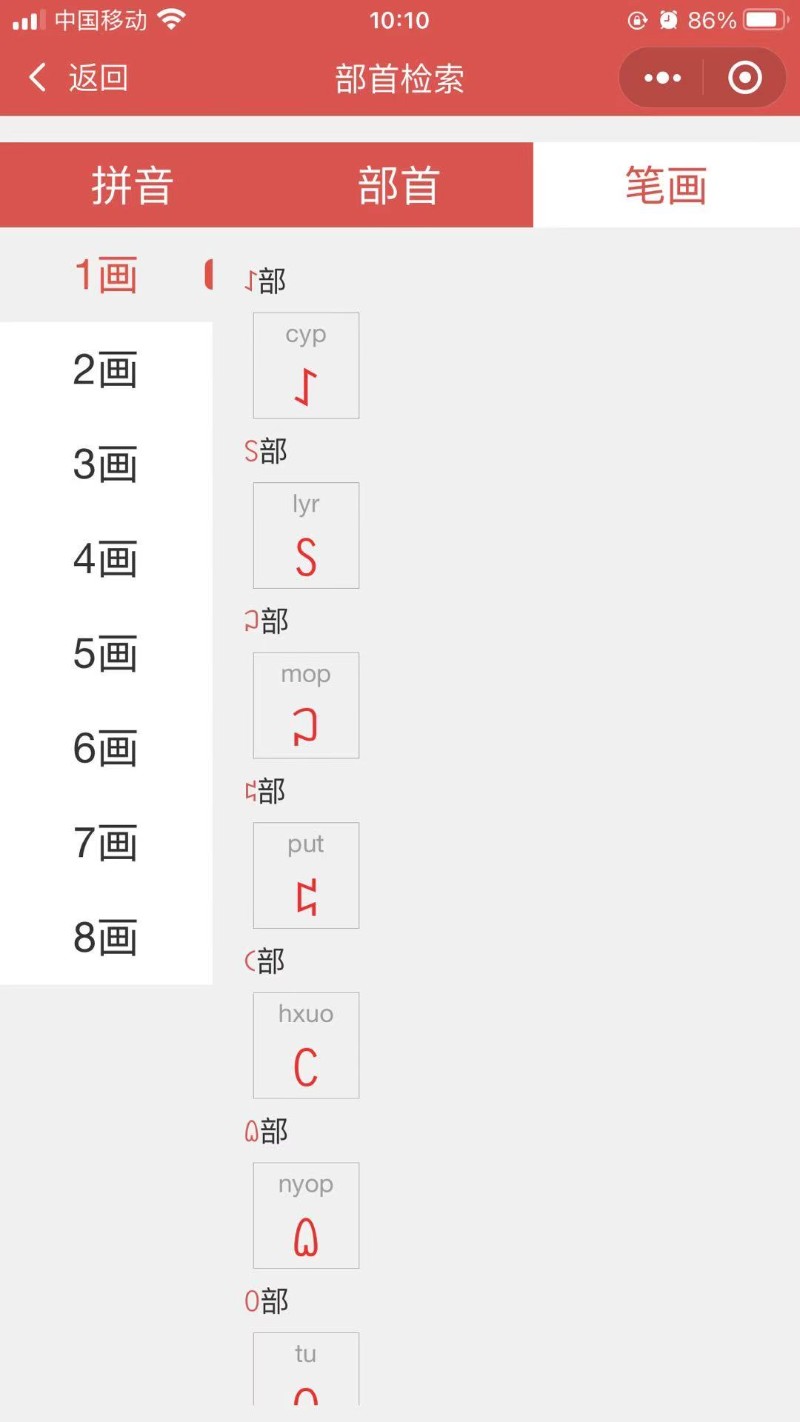Select the hxuo radical tile
Screen dimensions: 800x1422
click(306, 1045)
